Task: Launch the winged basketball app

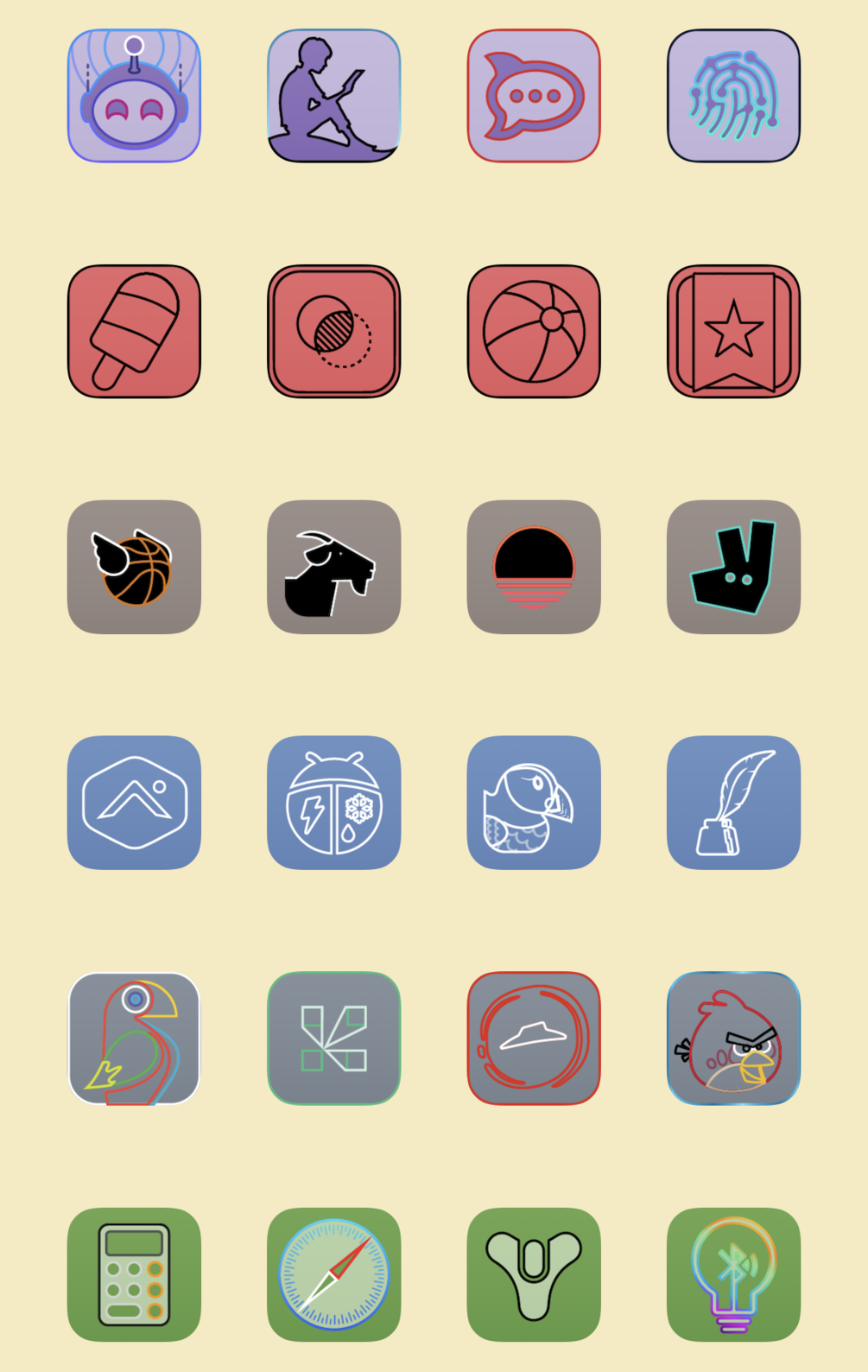Action: click(134, 567)
